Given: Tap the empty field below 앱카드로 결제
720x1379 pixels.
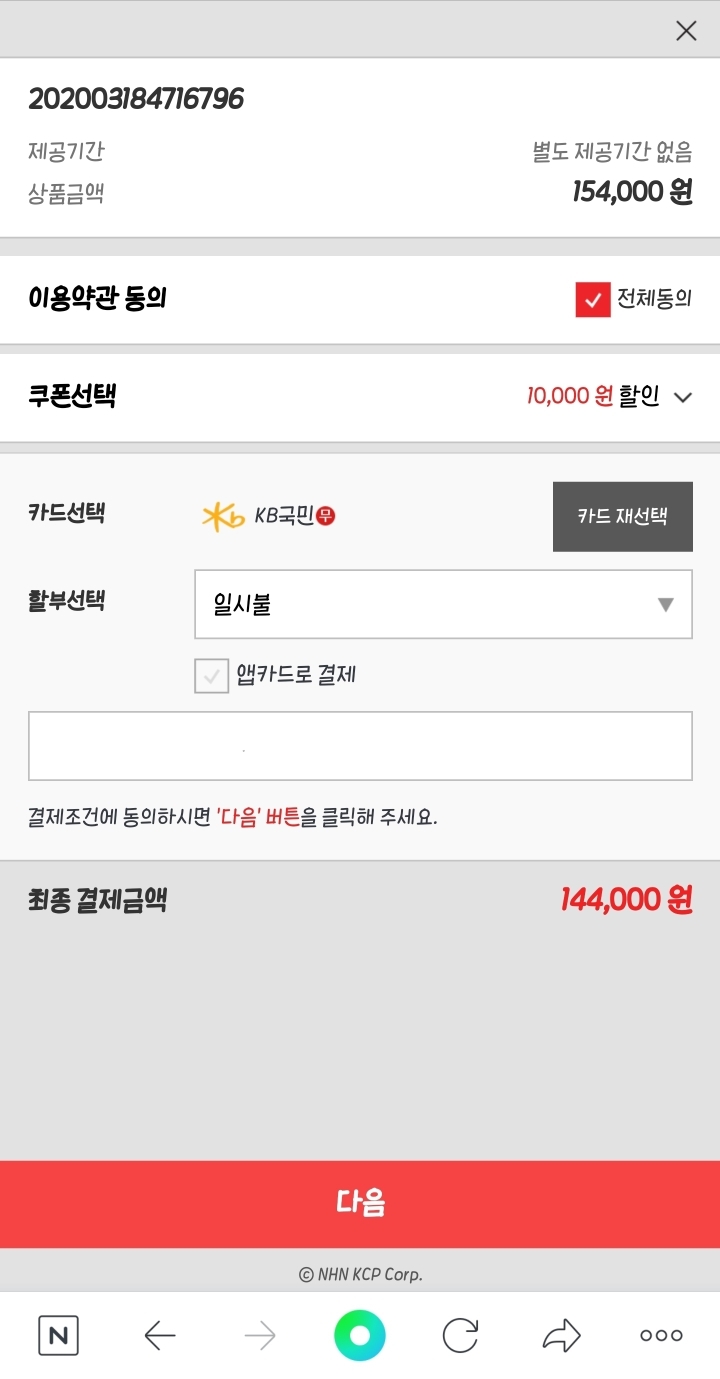Looking at the screenshot, I should [360, 746].
